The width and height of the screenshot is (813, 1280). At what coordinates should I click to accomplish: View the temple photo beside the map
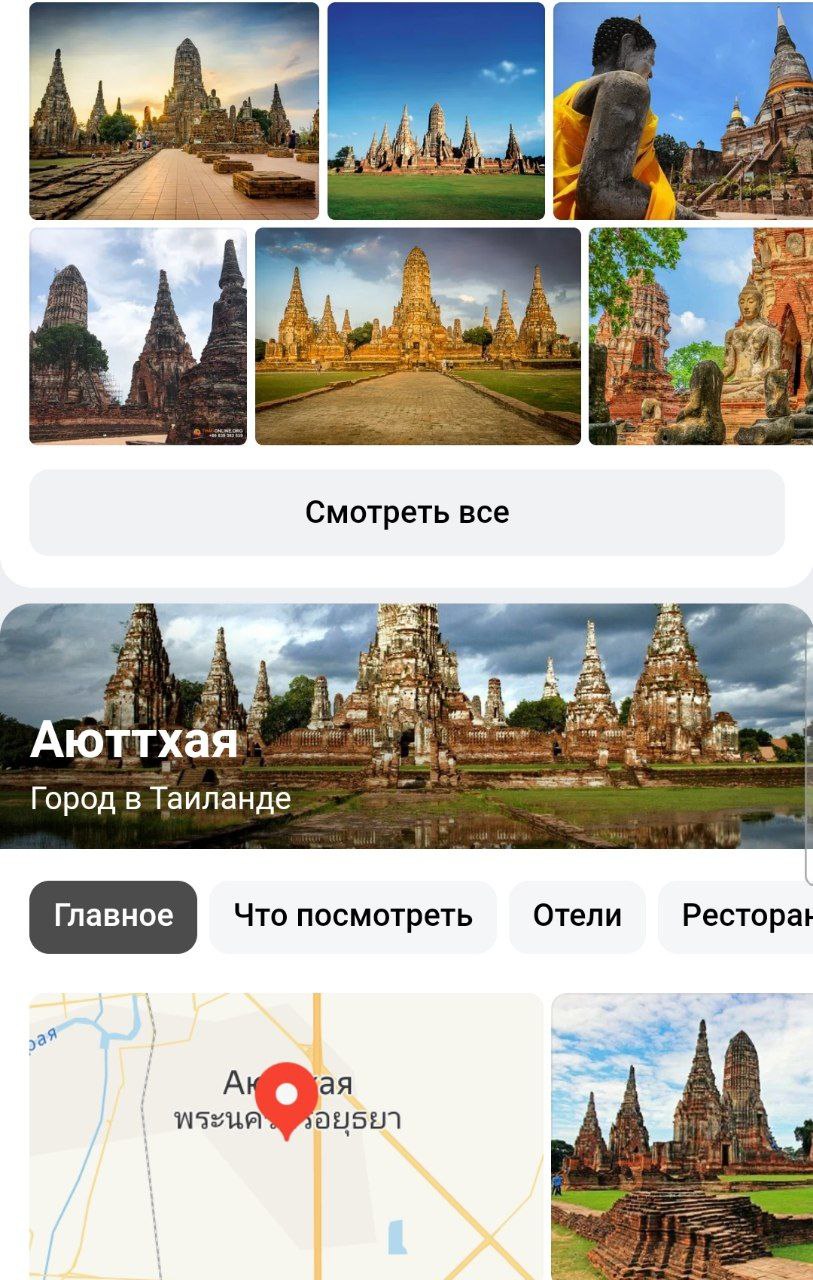(x=682, y=1135)
